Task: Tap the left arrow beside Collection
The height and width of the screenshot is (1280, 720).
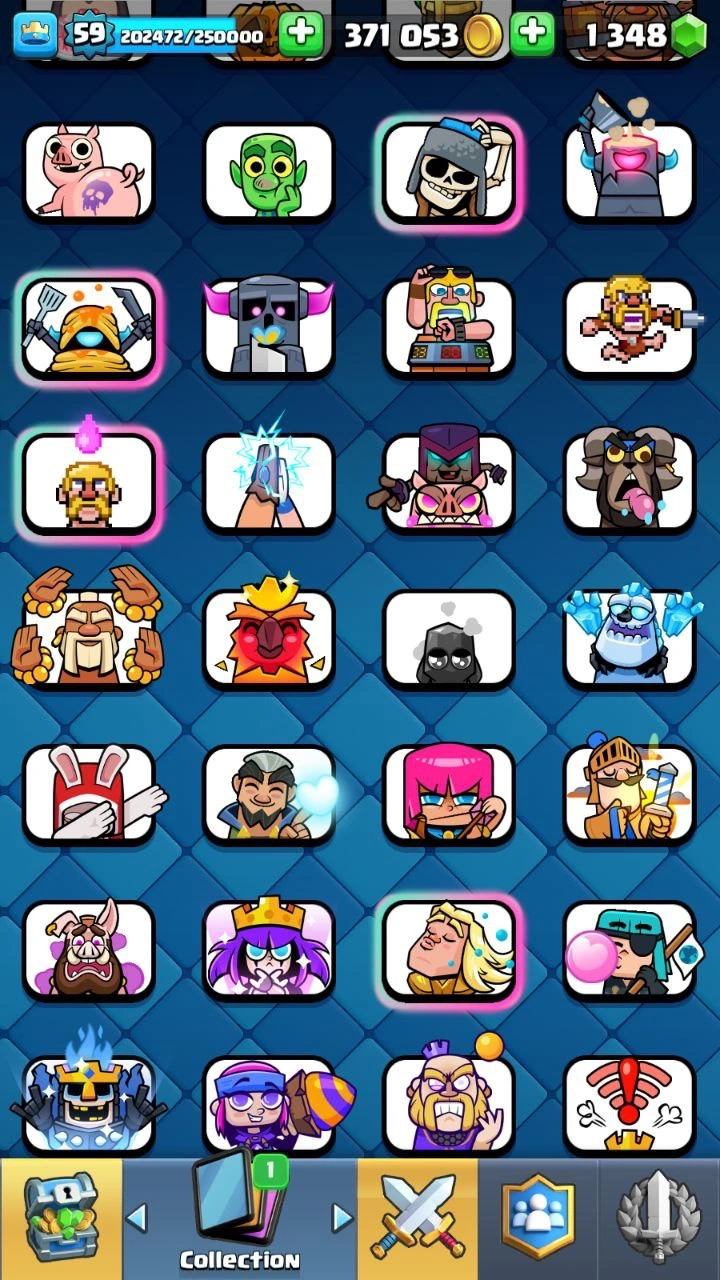Action: pos(137,1217)
